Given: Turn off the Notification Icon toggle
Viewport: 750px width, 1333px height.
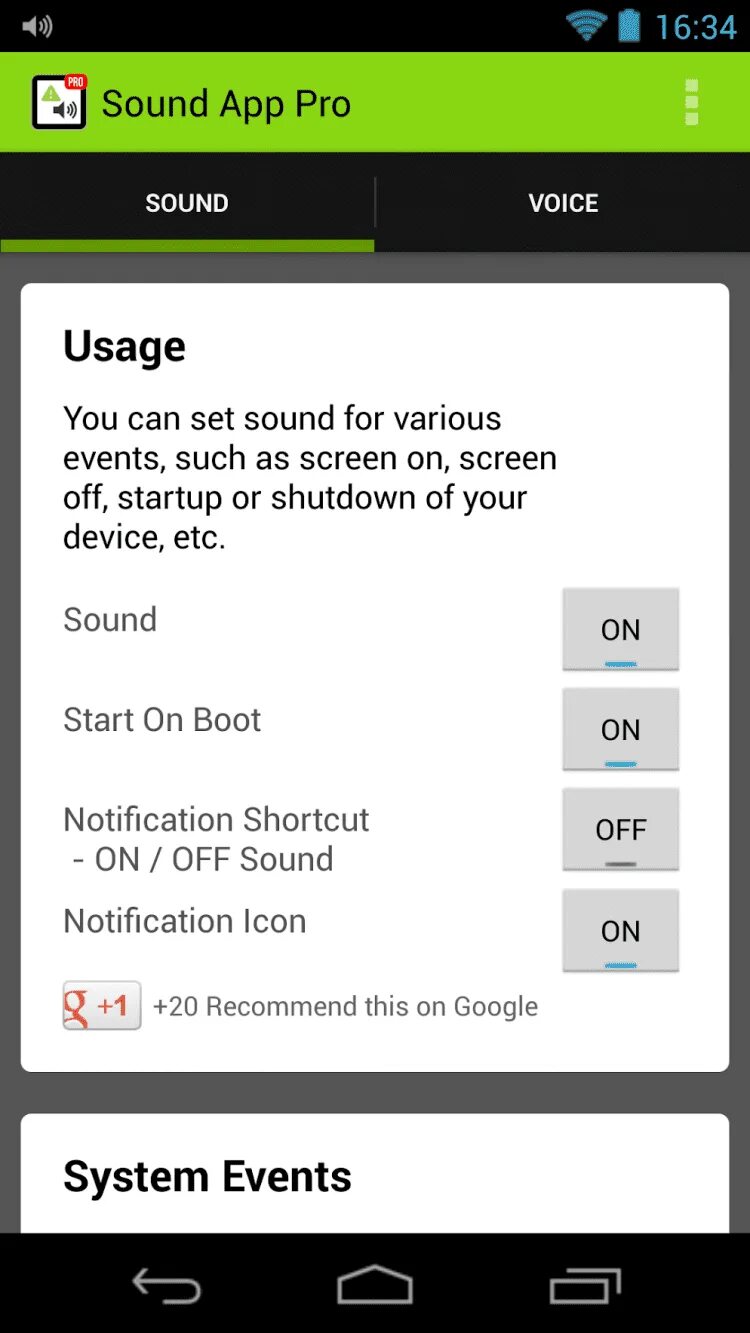Looking at the screenshot, I should (620, 931).
